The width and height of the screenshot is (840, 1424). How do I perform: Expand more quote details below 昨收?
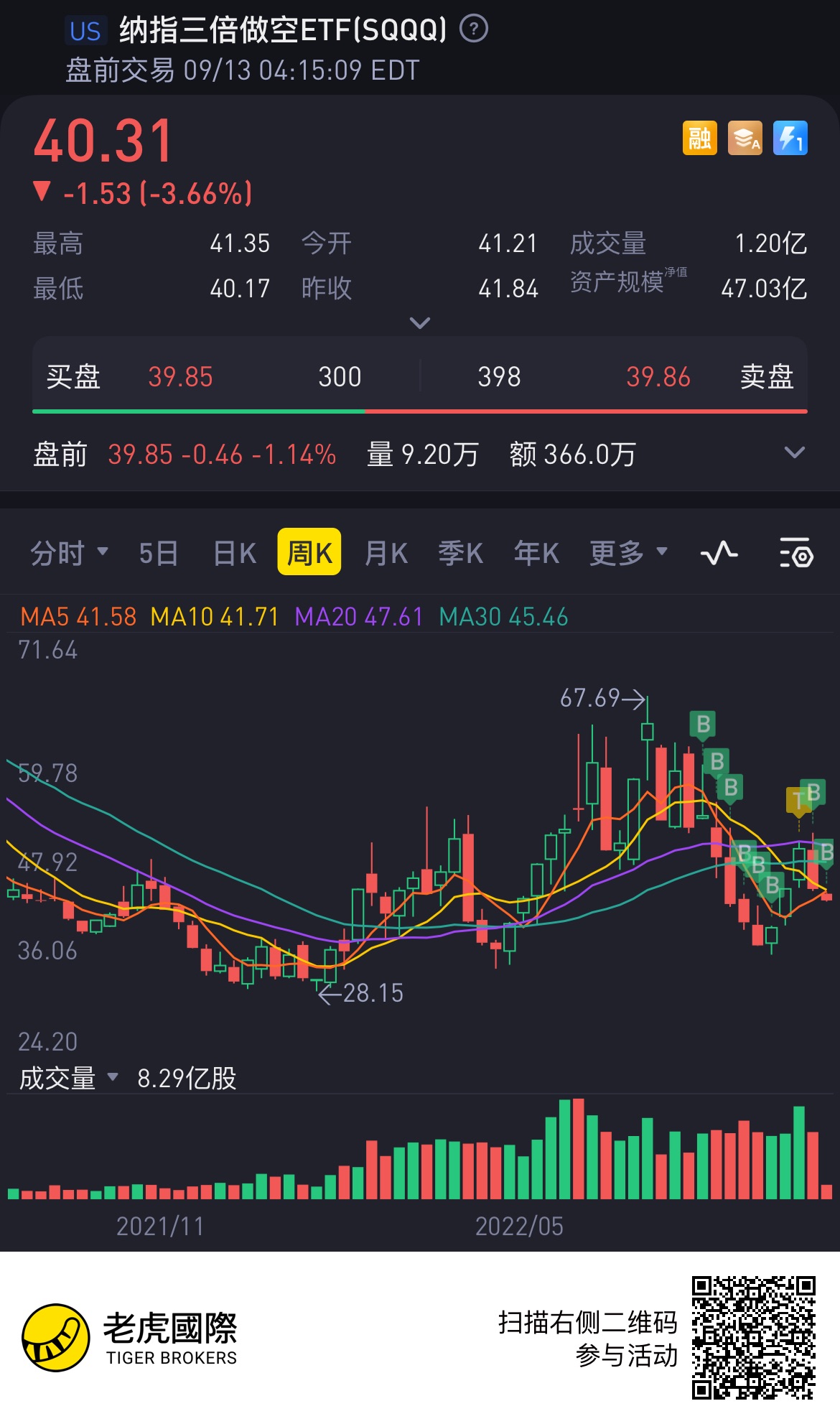pos(419,323)
